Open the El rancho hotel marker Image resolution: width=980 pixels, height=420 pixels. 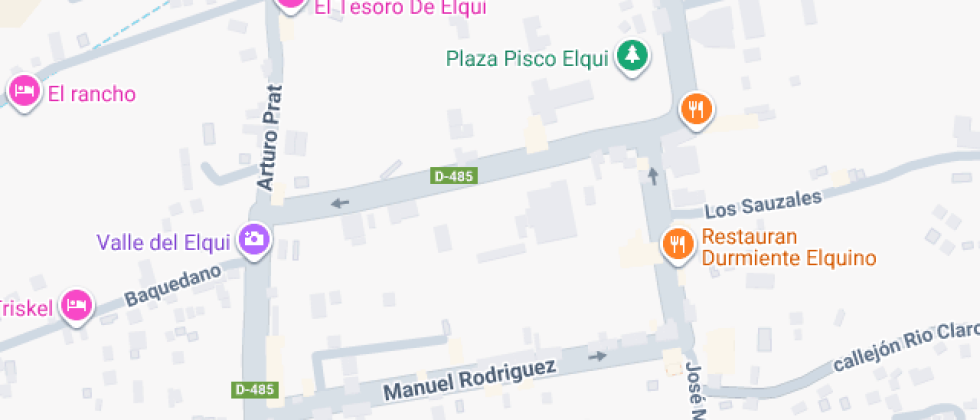[x=24, y=93]
